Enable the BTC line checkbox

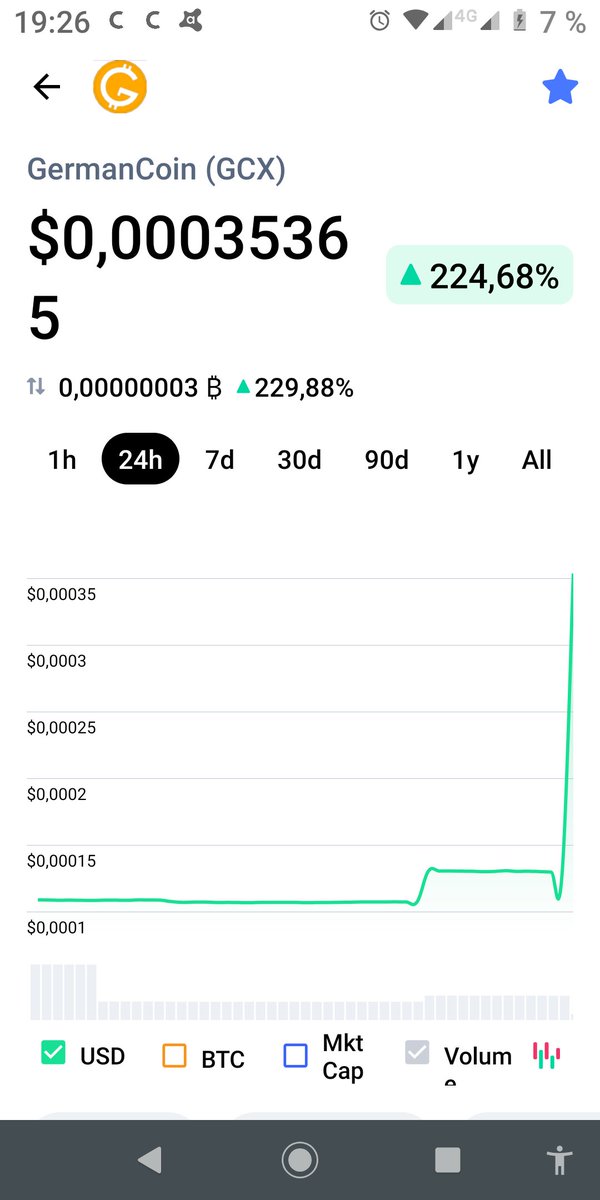(x=174, y=1055)
